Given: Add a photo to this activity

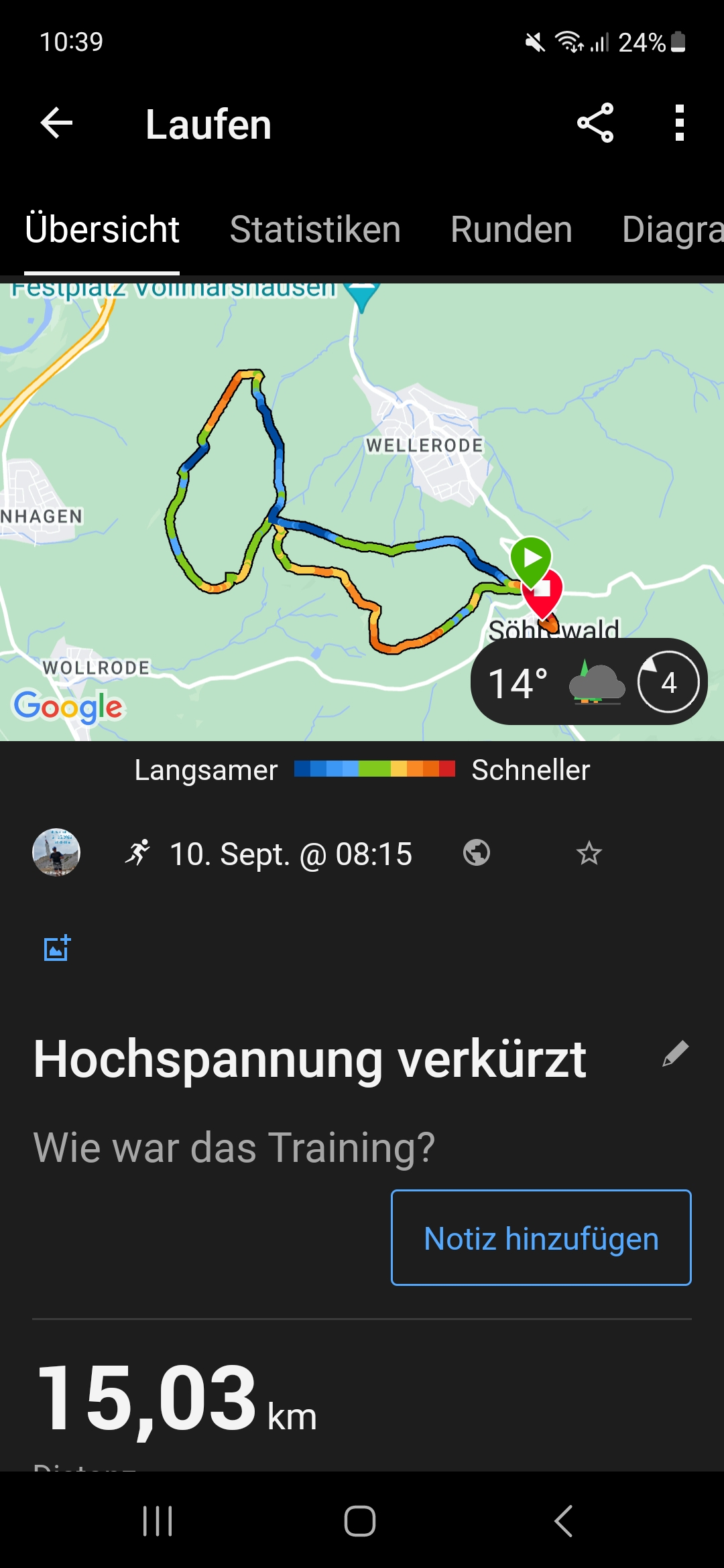Looking at the screenshot, I should pos(57,948).
